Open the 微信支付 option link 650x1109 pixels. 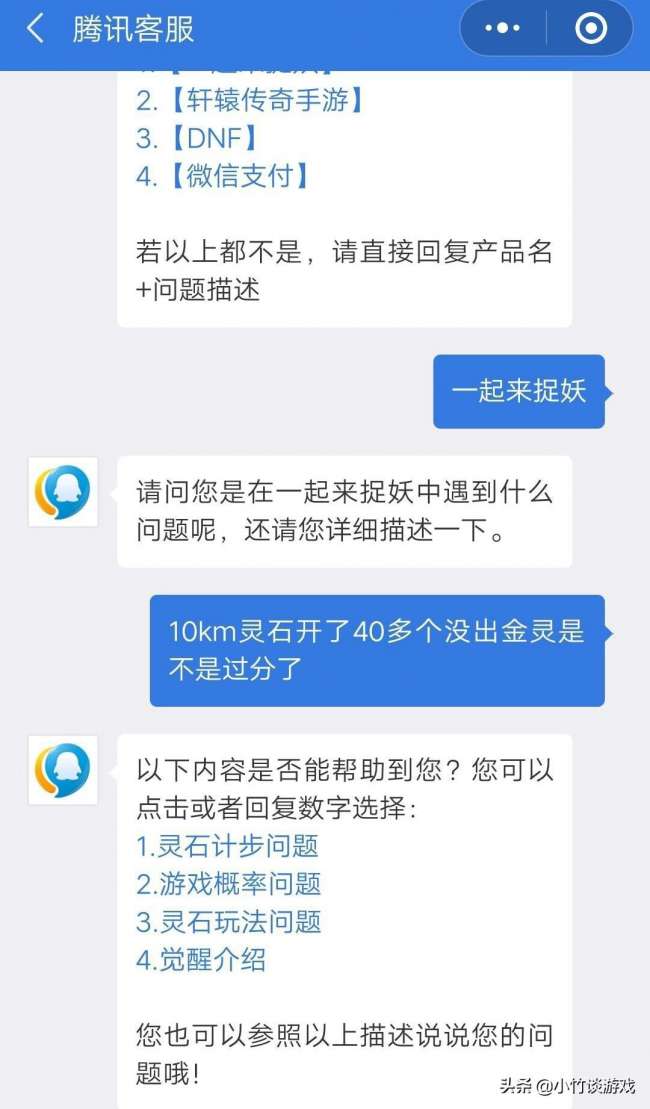223,176
